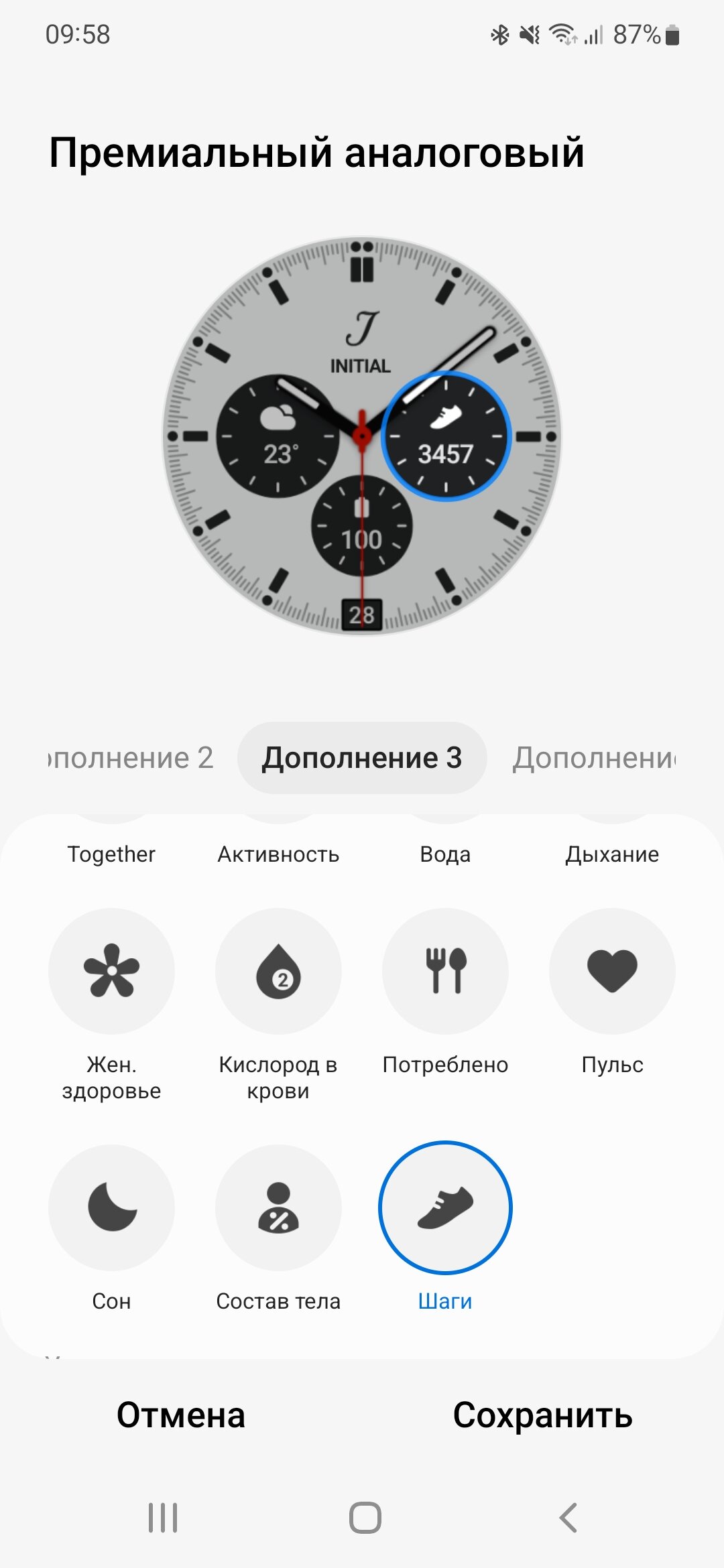Switch to the Дополнение 2 tab
The height and width of the screenshot is (1568, 724).
[131, 758]
